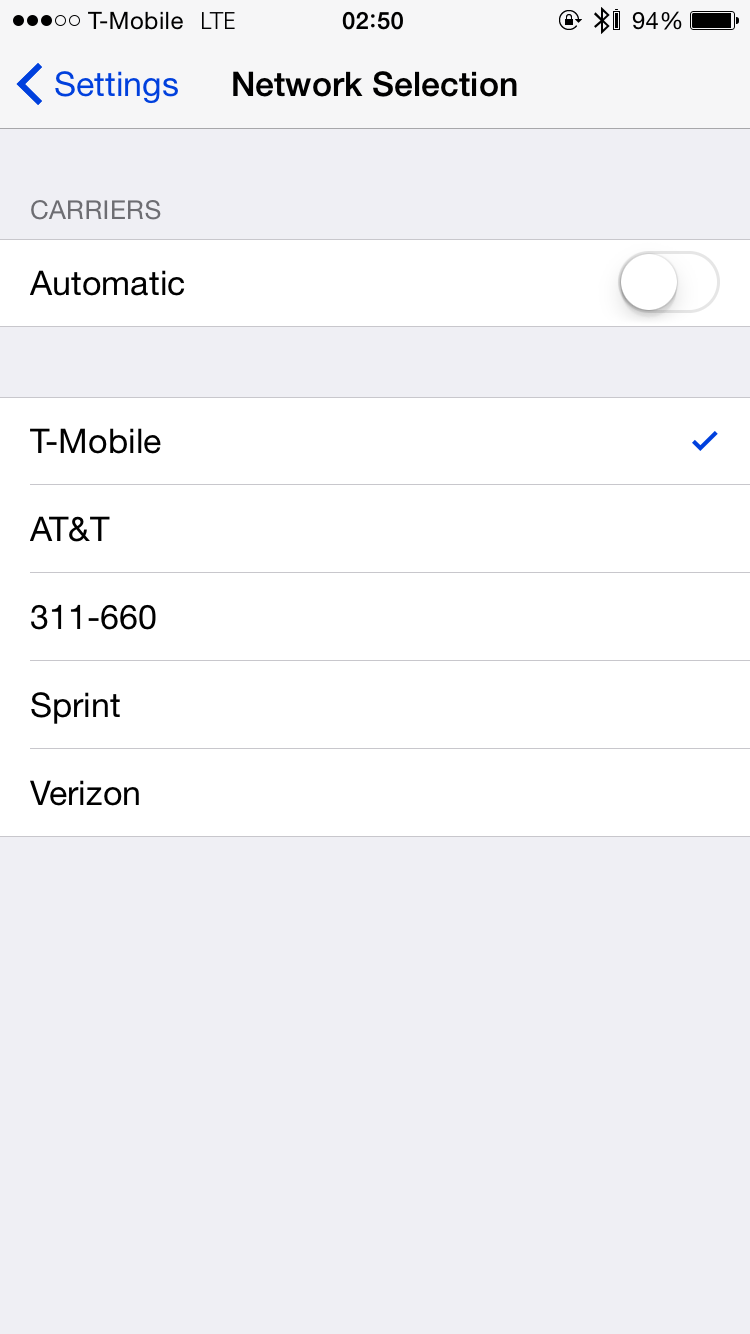Go back to Settings
Image resolution: width=750 pixels, height=1334 pixels.
pyautogui.click(x=98, y=85)
